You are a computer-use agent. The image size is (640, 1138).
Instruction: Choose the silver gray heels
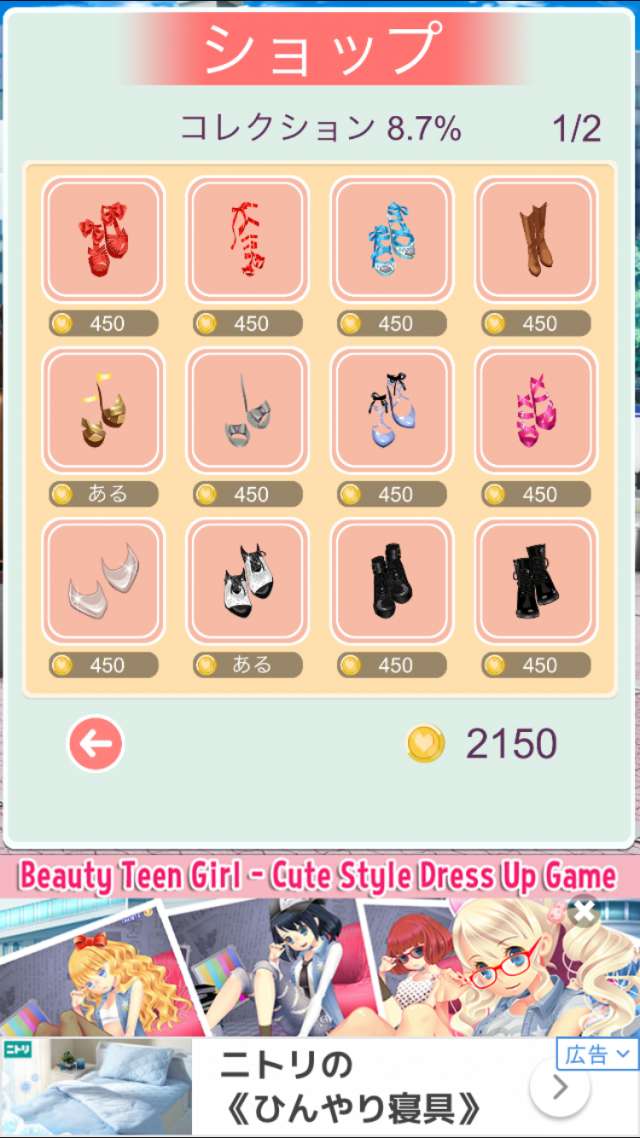[247, 411]
